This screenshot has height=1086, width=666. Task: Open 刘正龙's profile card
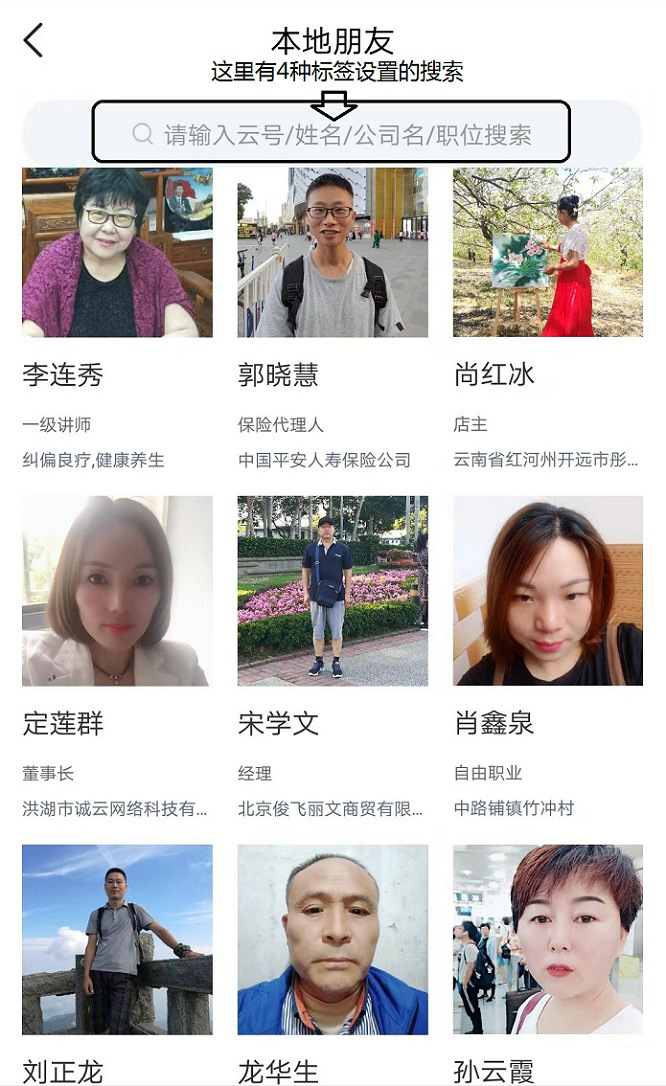tap(117, 940)
